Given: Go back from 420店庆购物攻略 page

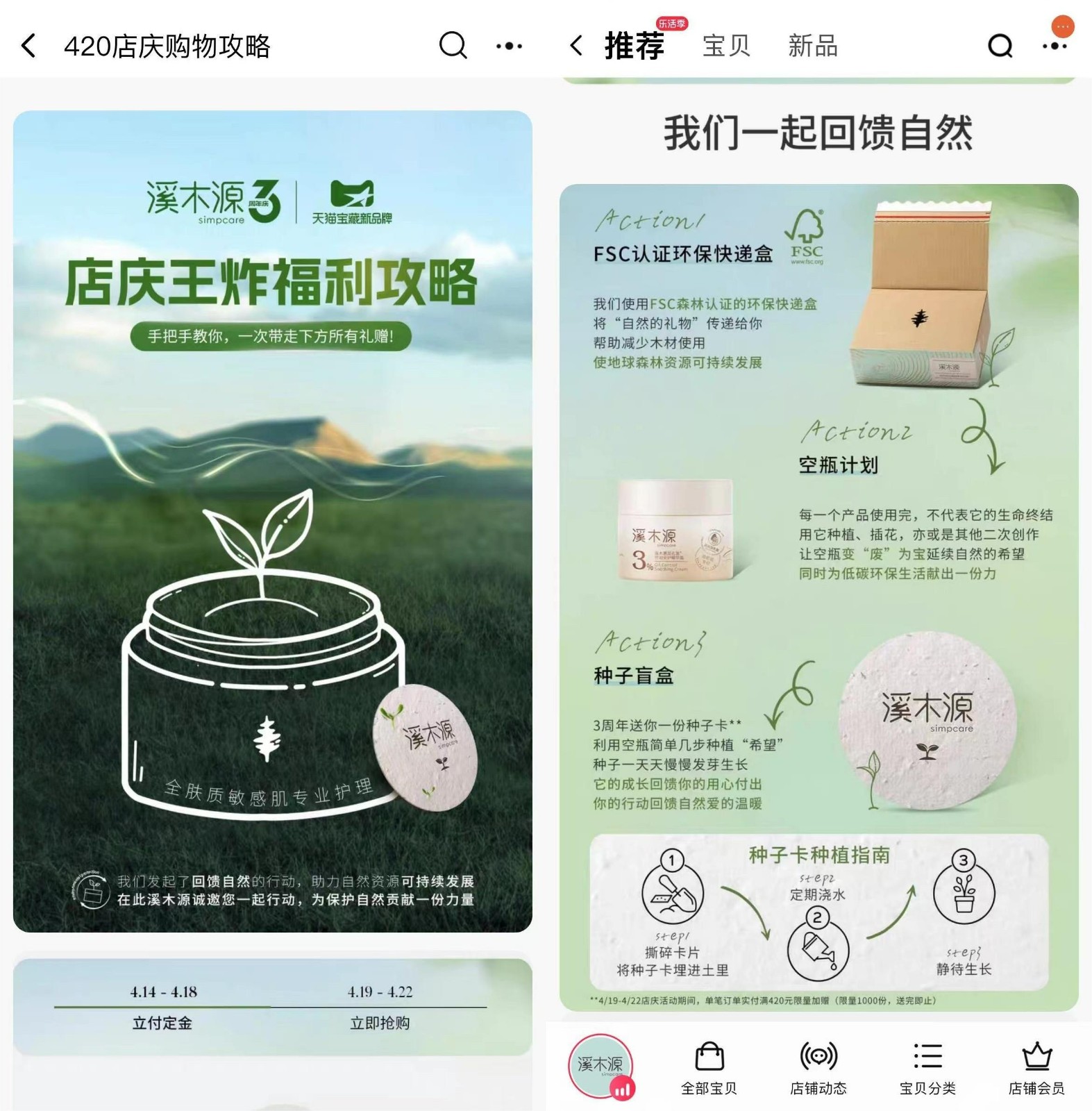Looking at the screenshot, I should point(28,47).
